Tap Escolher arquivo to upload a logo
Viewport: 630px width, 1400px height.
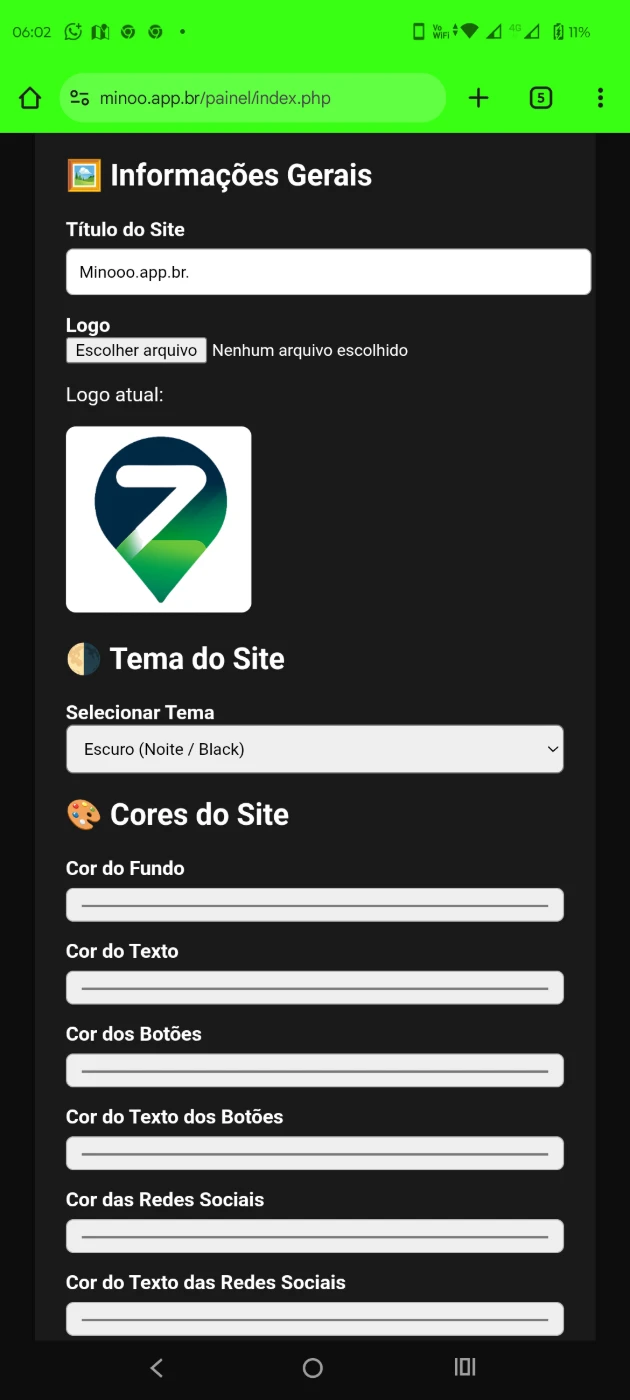[136, 350]
